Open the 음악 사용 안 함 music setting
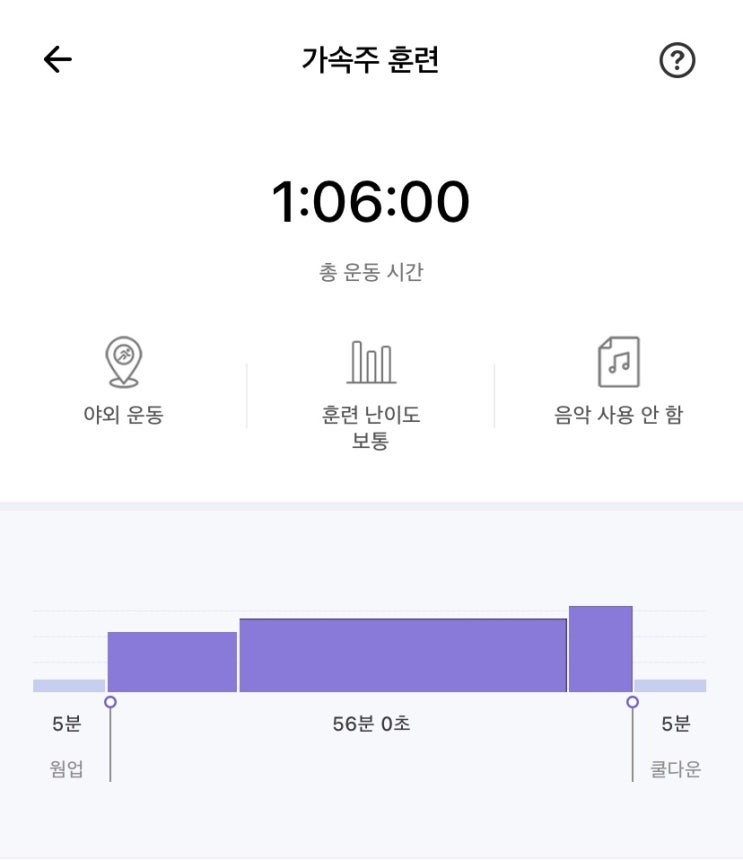 coord(618,382)
